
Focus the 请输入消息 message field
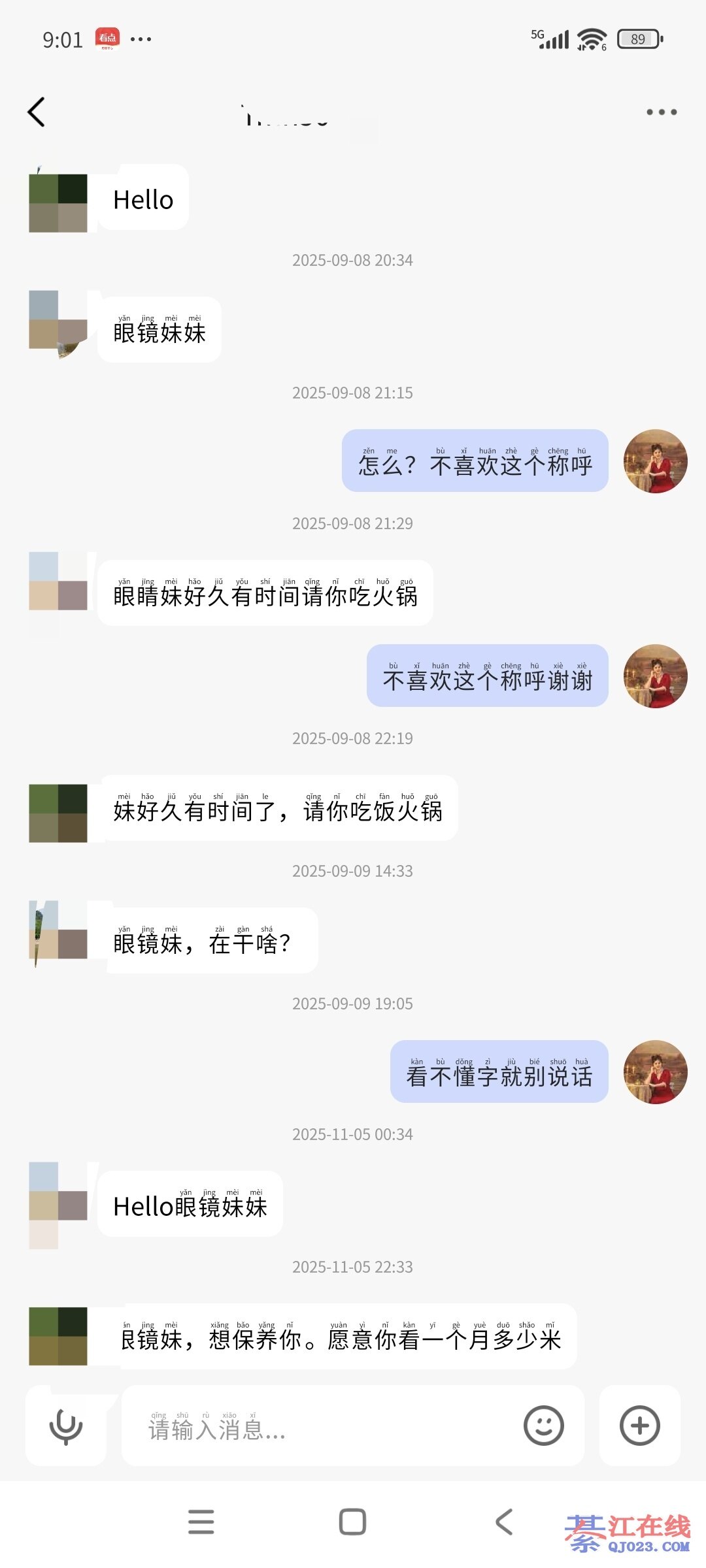pos(327,1426)
